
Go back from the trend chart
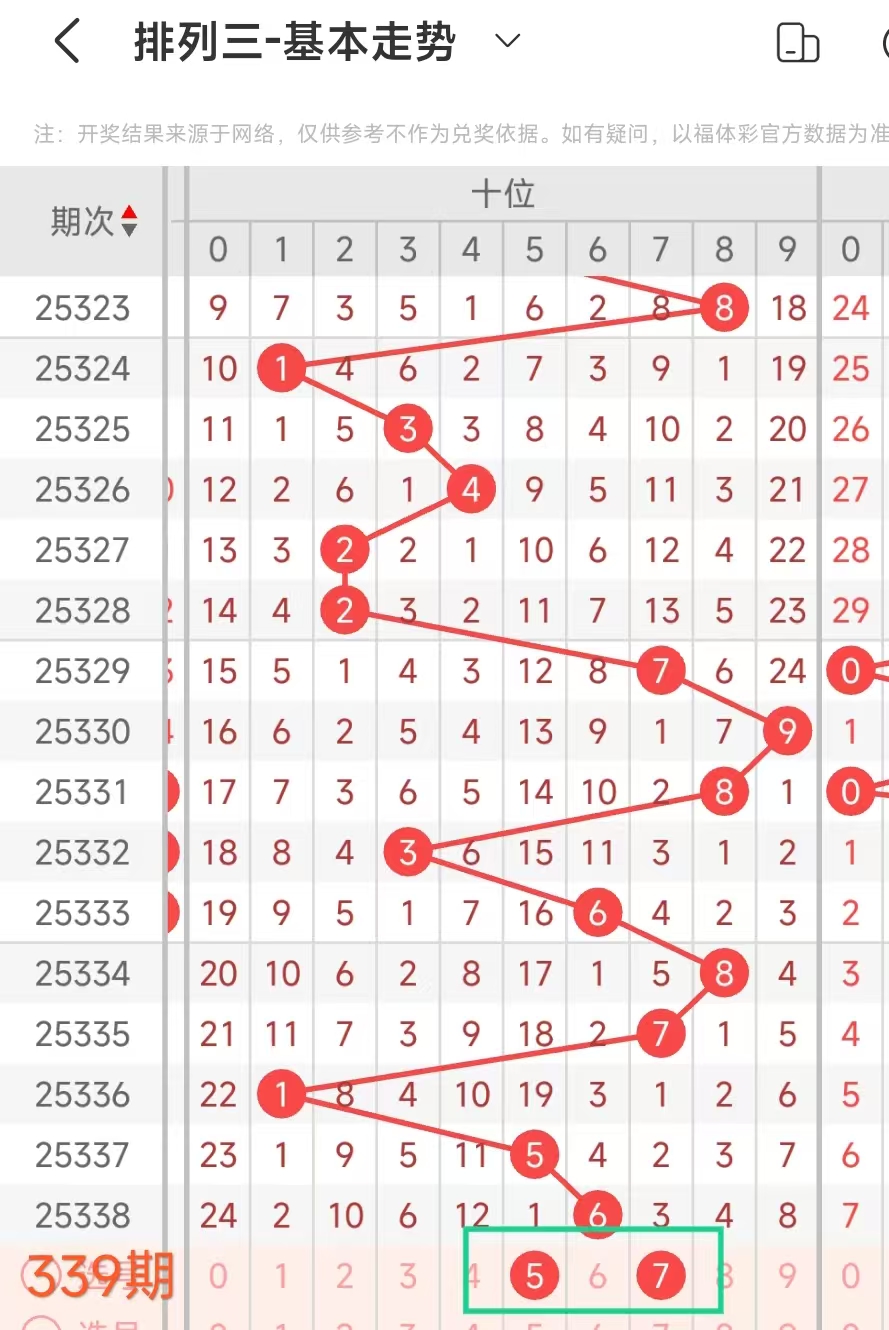[x=66, y=43]
